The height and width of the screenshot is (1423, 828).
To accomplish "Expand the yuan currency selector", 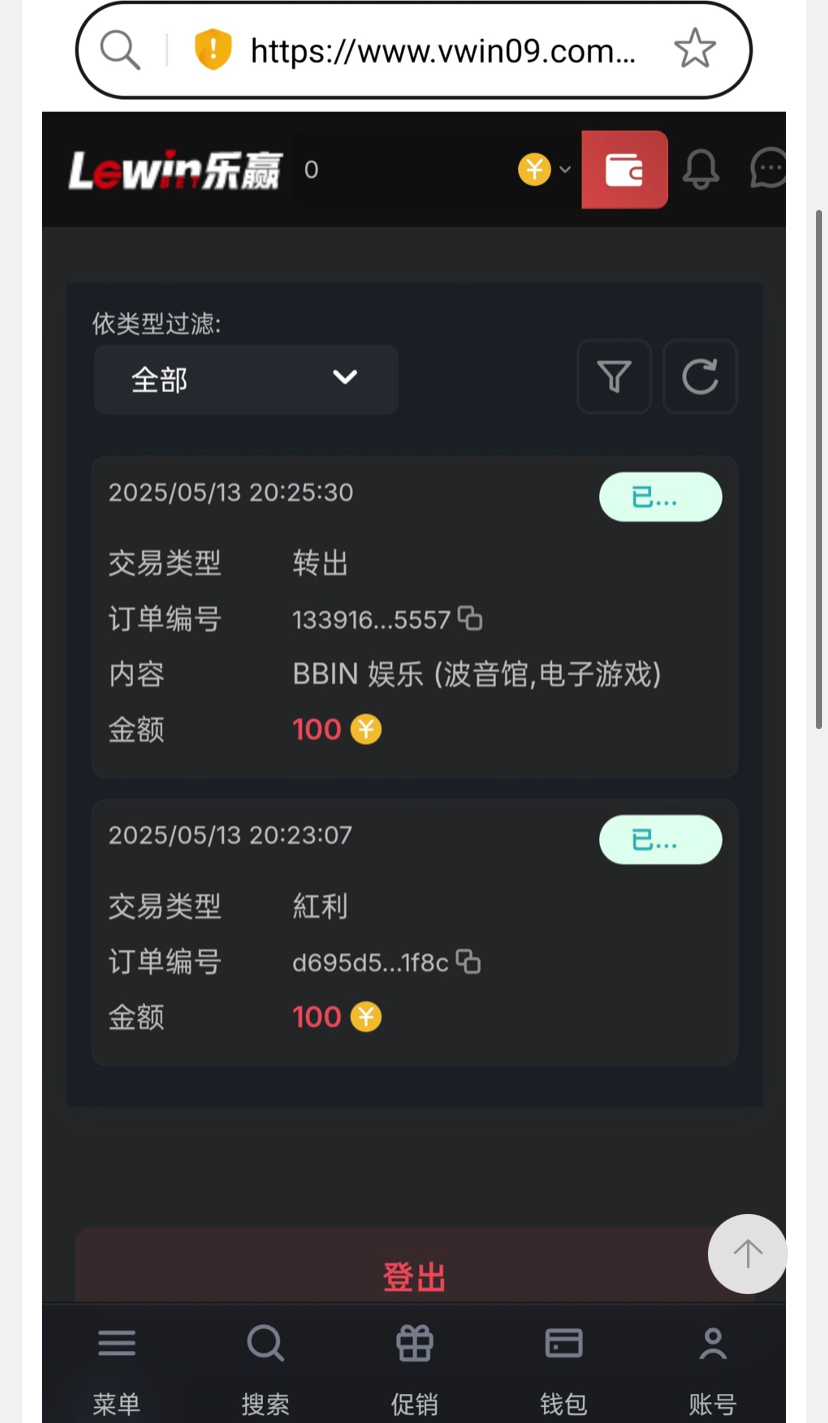I will tap(545, 169).
